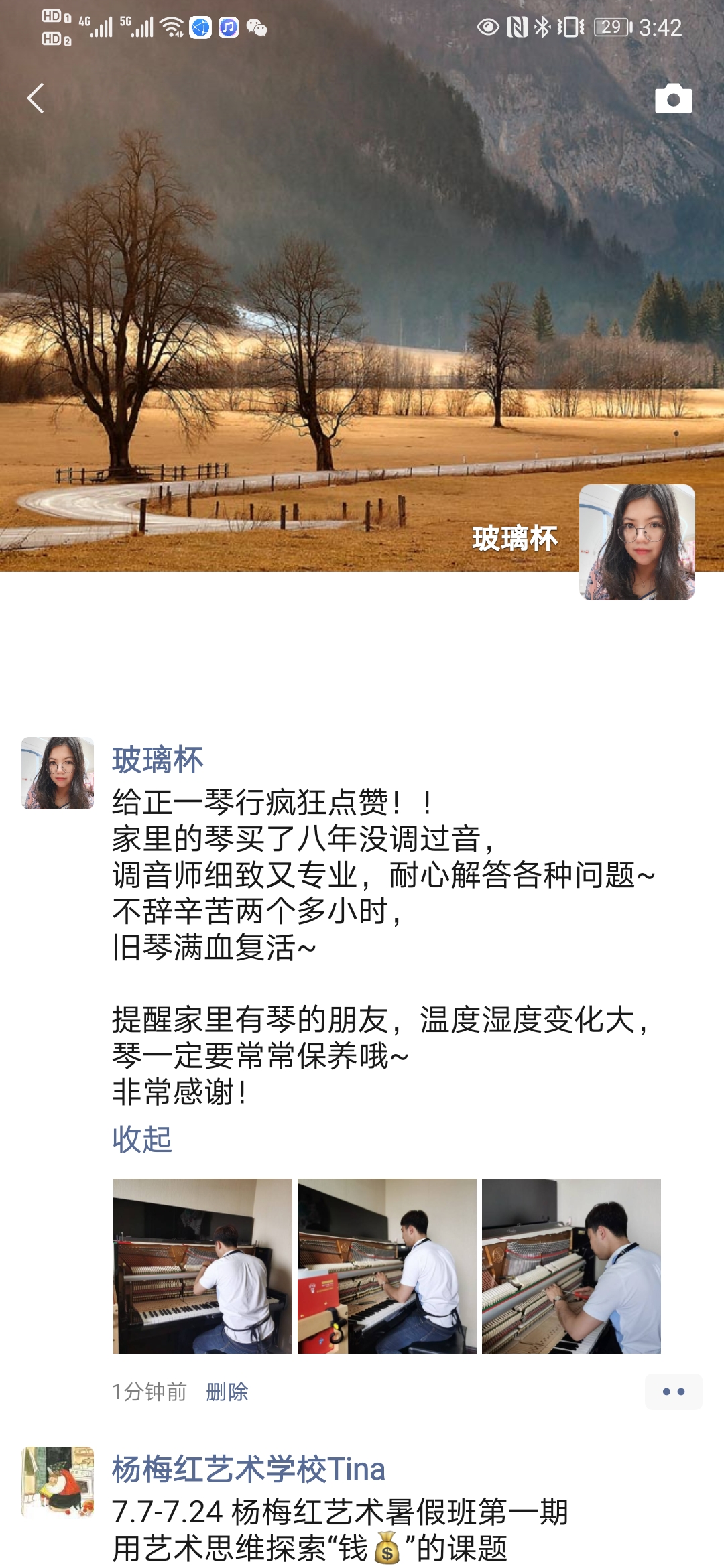The width and height of the screenshot is (724, 1568).
Task: Tap 杨梅红艺术学校Tina's avatar
Action: (58, 1482)
